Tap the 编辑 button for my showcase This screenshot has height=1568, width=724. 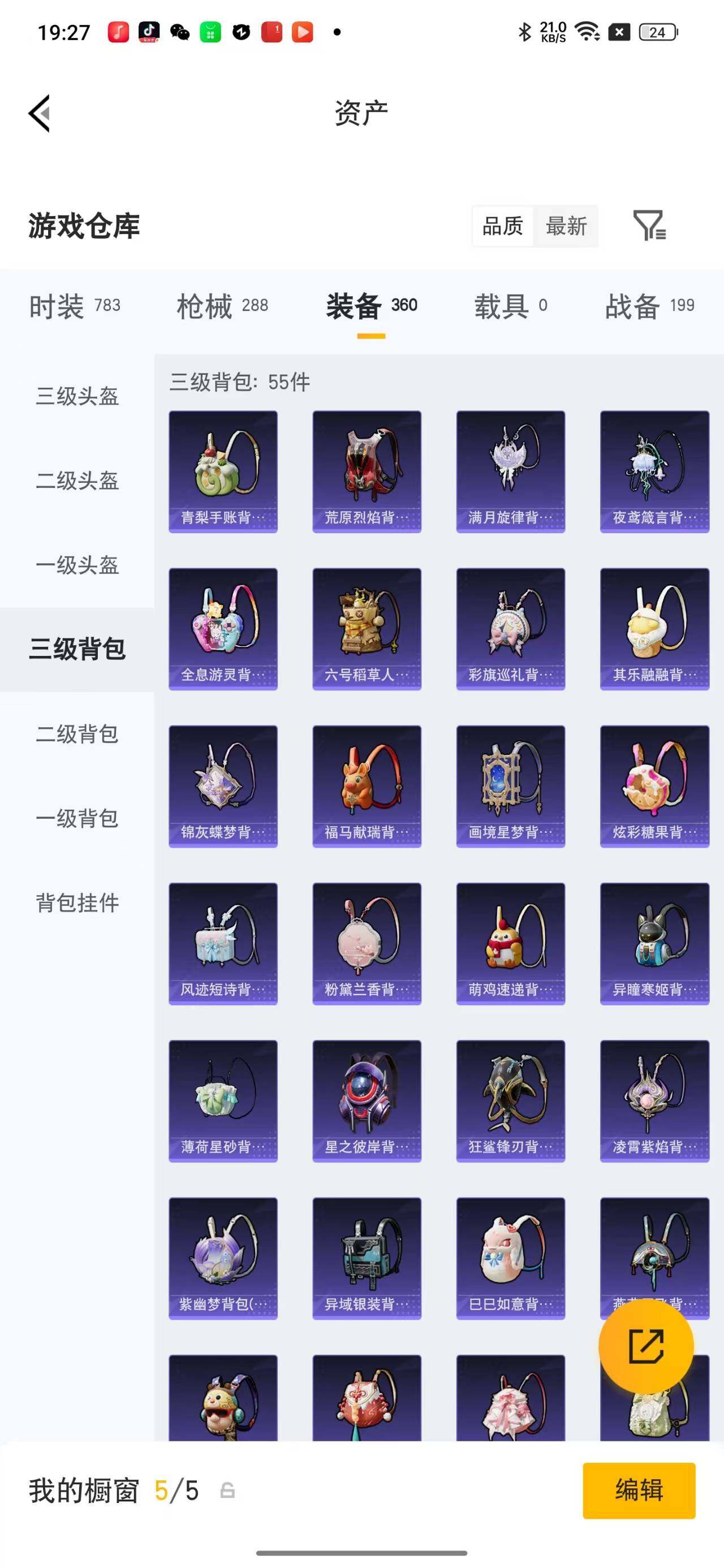[639, 1490]
